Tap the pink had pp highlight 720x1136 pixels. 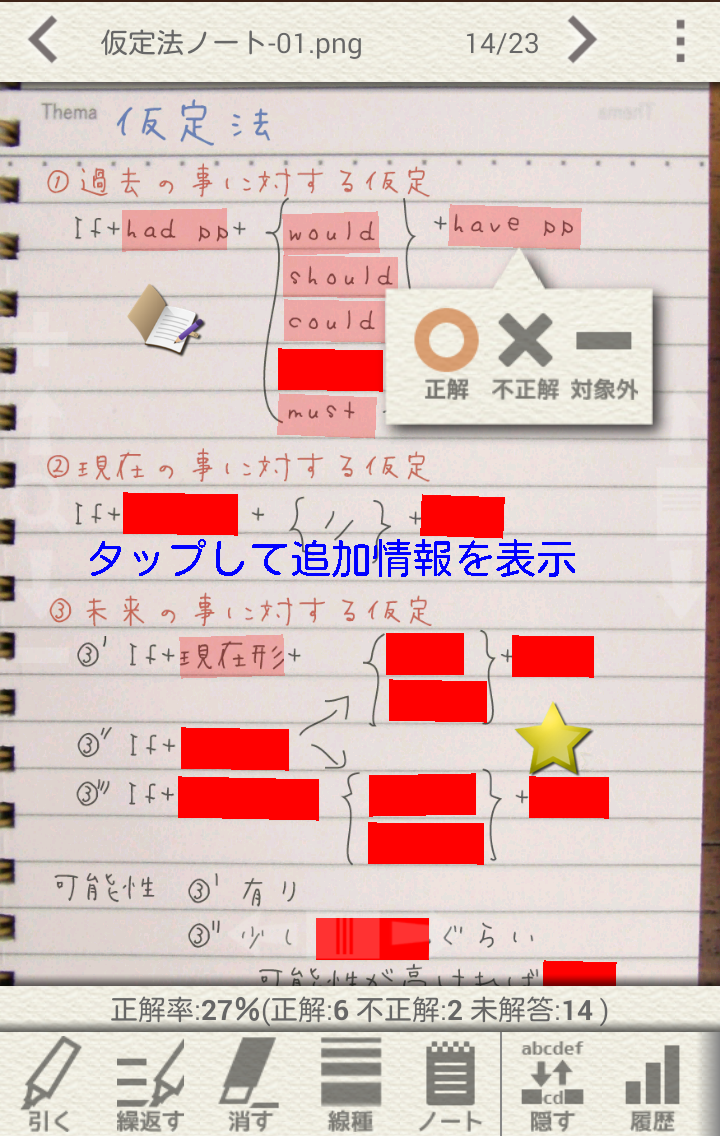tap(175, 230)
